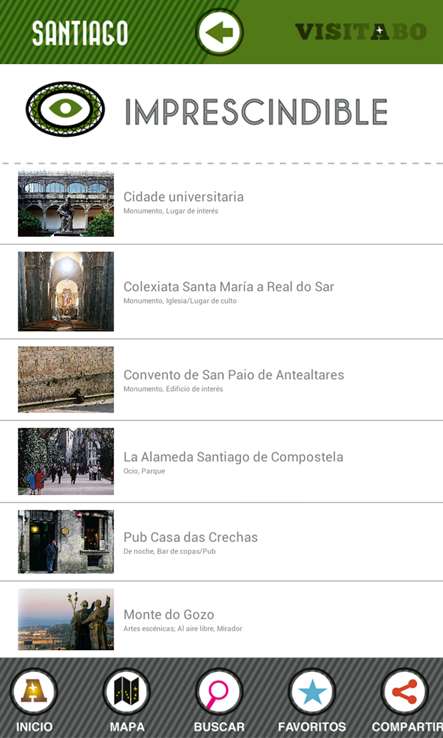
Task: Open Colexiata Santa María a Real do Sar
Action: click(x=221, y=291)
